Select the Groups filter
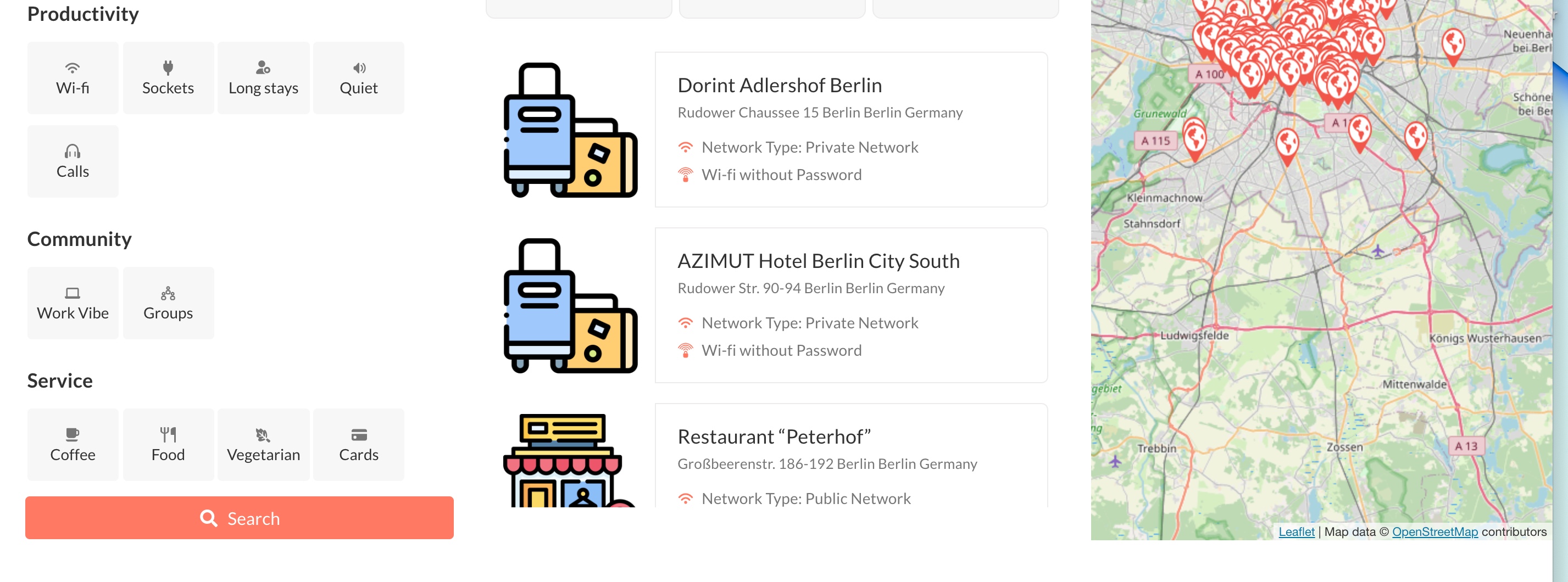 pyautogui.click(x=168, y=303)
